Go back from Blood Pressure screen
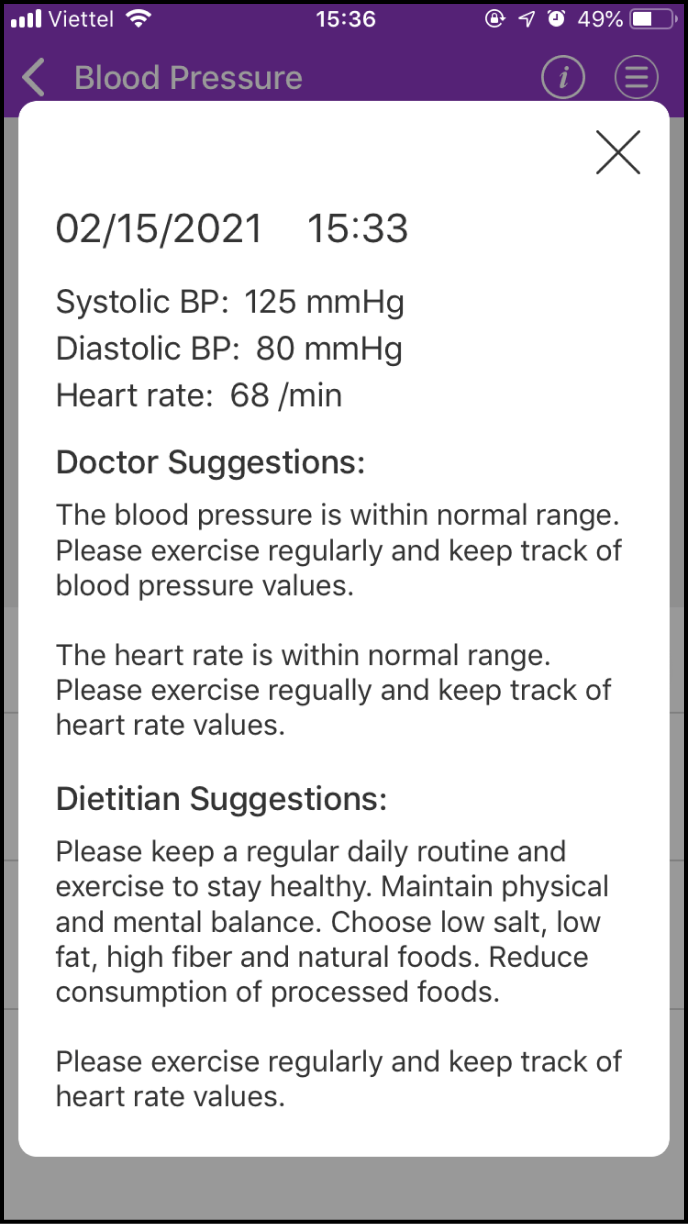The image size is (688, 1224). 35,77
